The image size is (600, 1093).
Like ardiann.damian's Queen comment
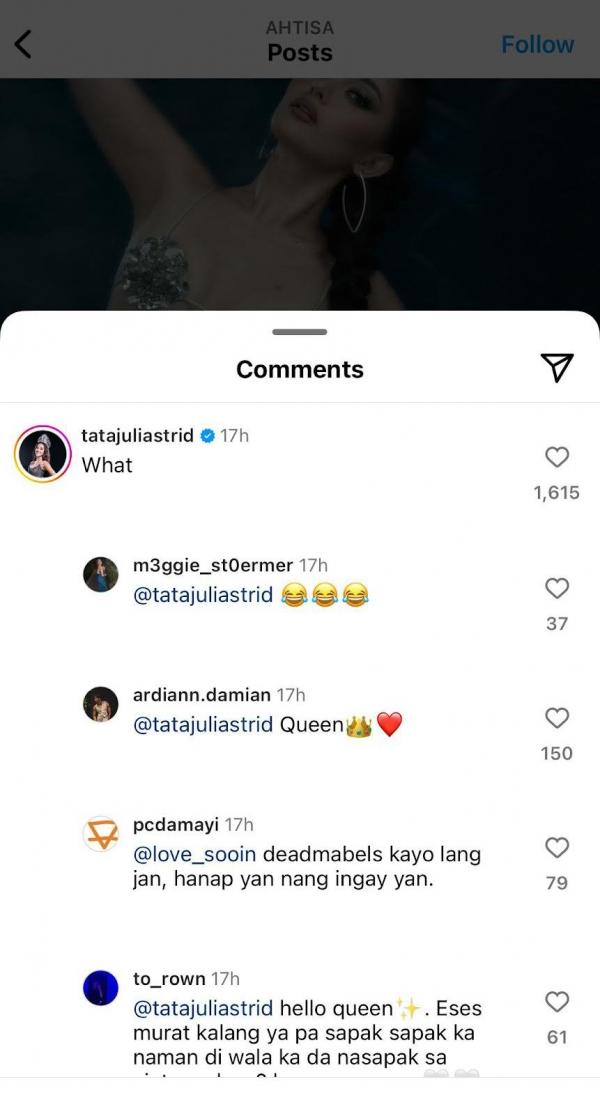[x=557, y=718]
